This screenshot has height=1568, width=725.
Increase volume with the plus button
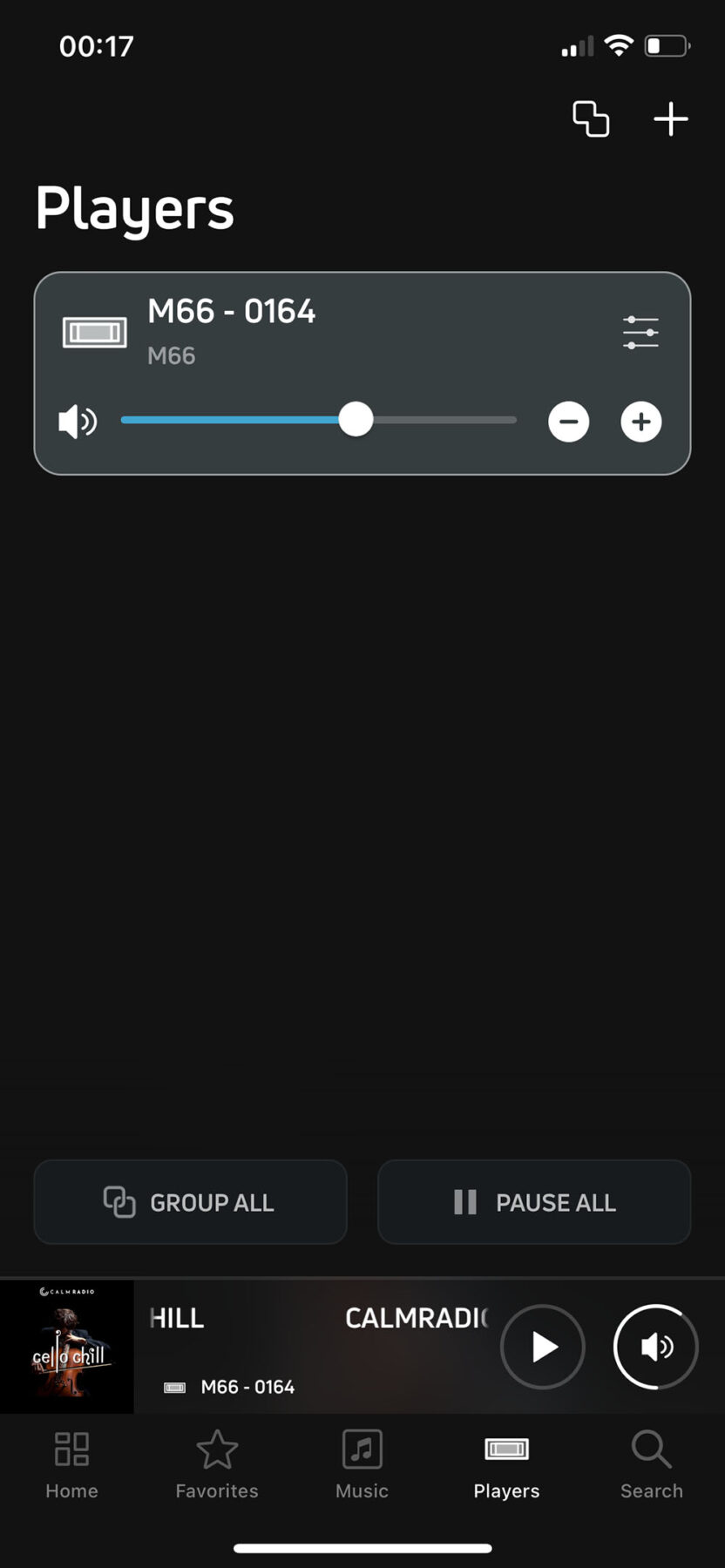640,422
